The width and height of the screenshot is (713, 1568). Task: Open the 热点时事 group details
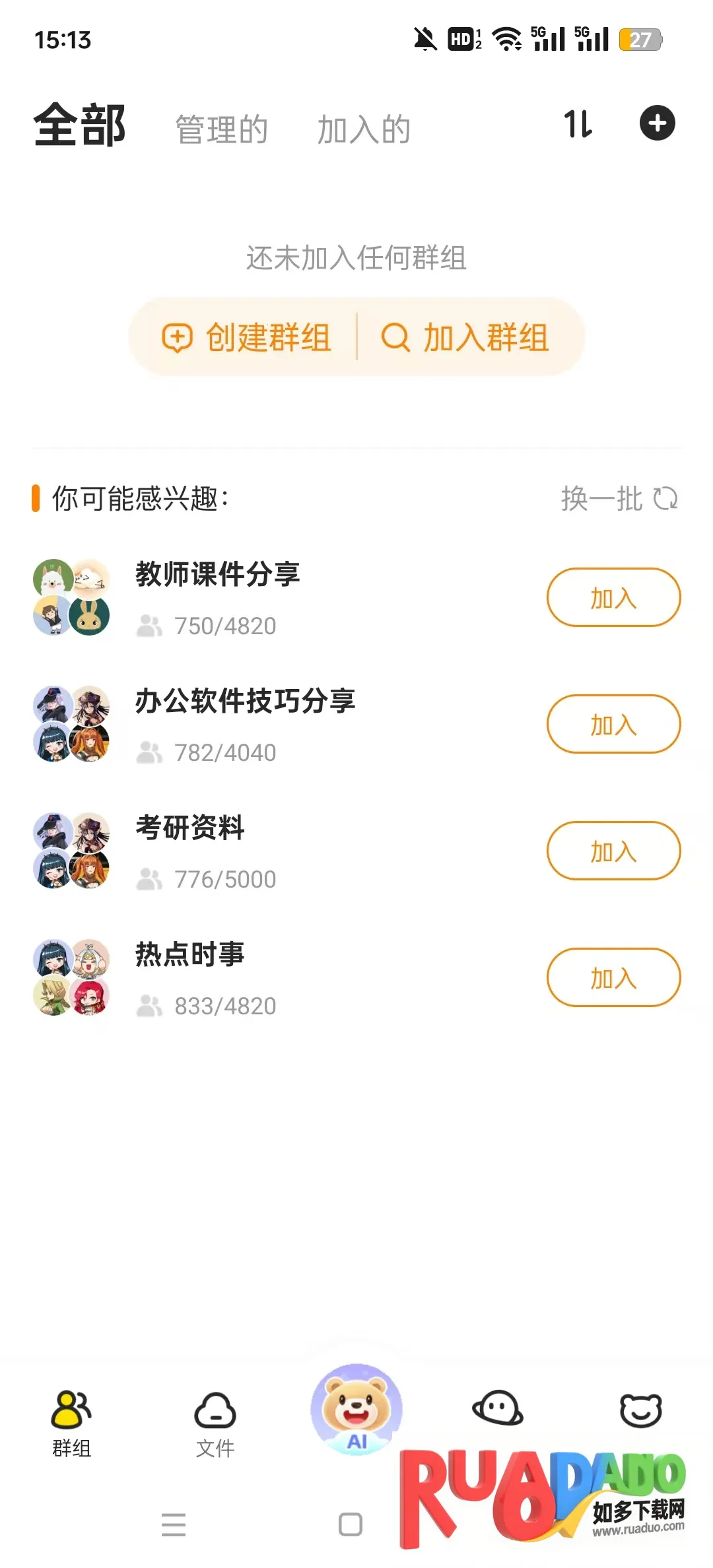[x=190, y=955]
